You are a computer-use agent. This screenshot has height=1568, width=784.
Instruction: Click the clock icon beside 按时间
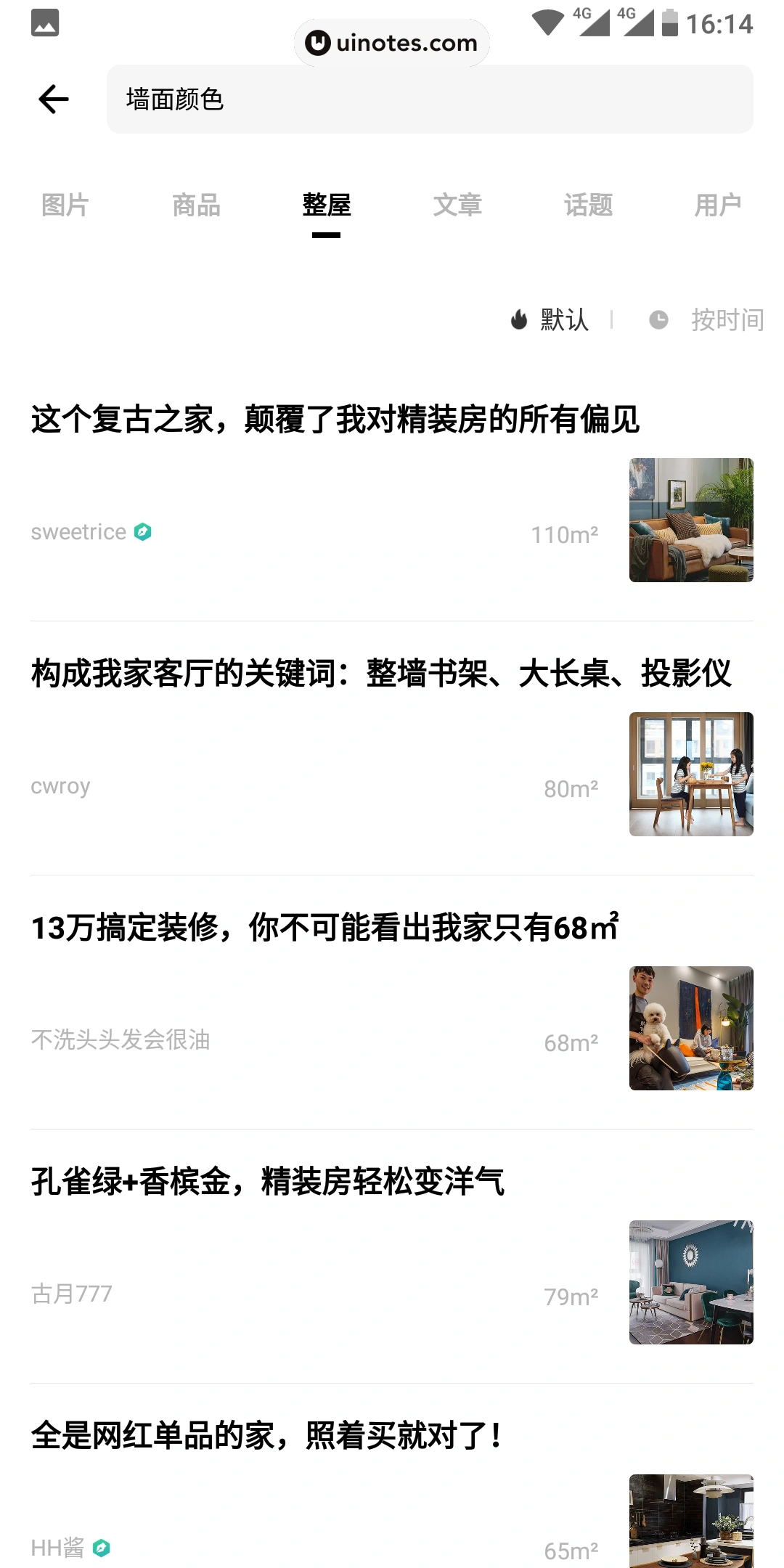point(659,319)
